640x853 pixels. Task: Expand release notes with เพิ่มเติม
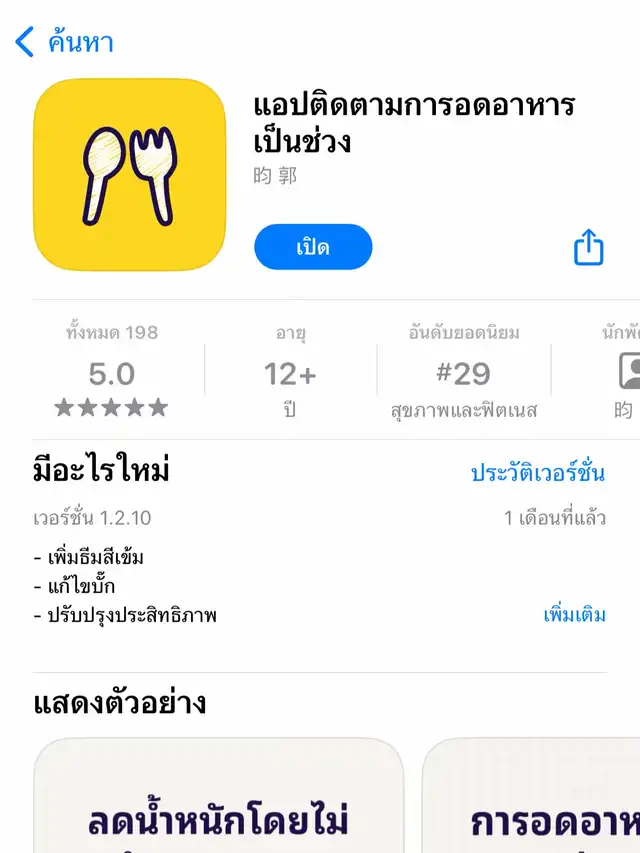tap(574, 615)
